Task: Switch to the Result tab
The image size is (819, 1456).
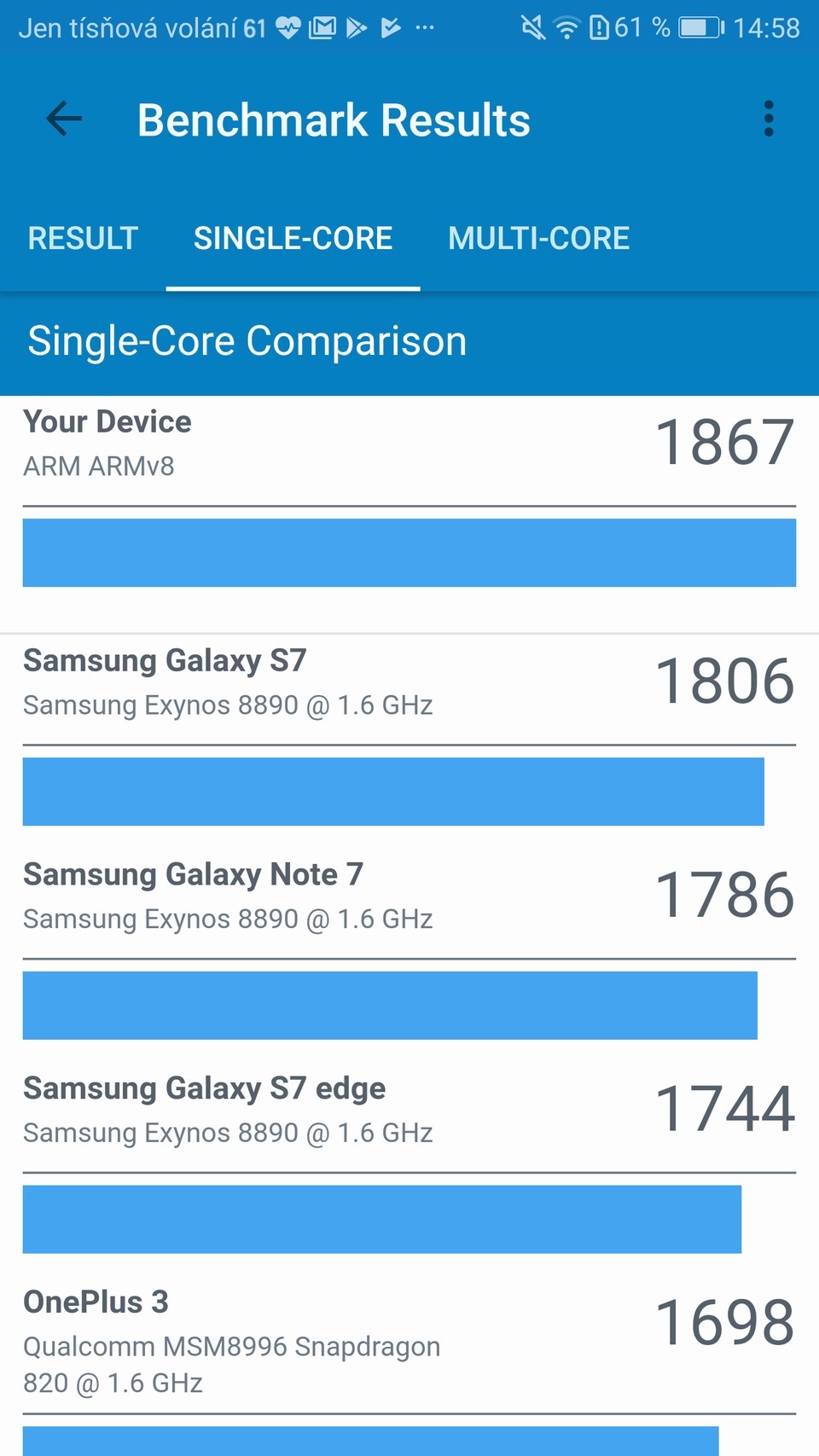Action: point(83,238)
